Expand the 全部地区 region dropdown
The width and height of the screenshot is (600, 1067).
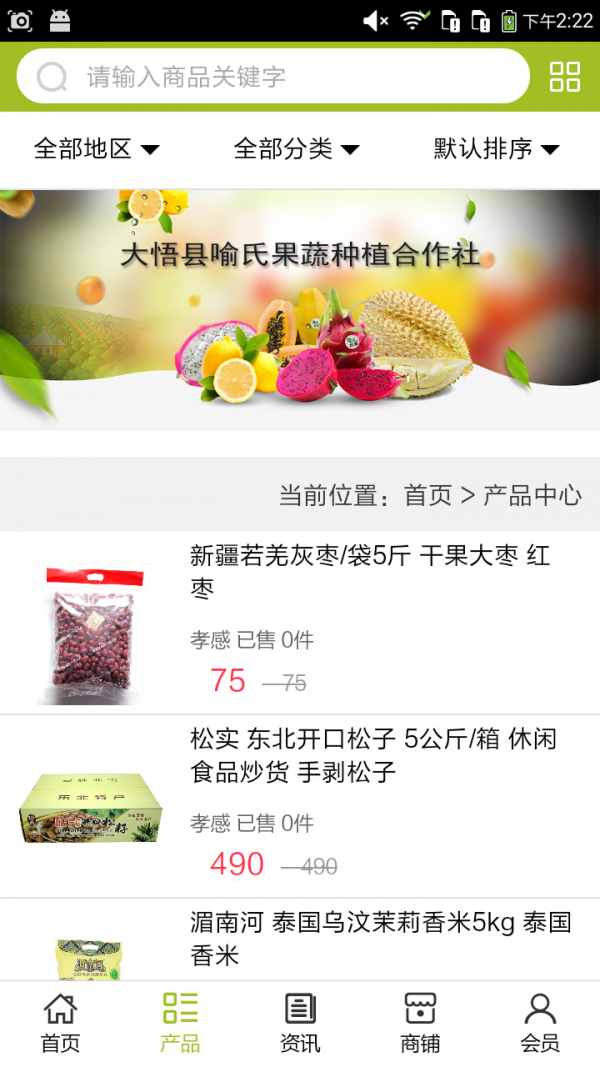click(x=96, y=150)
